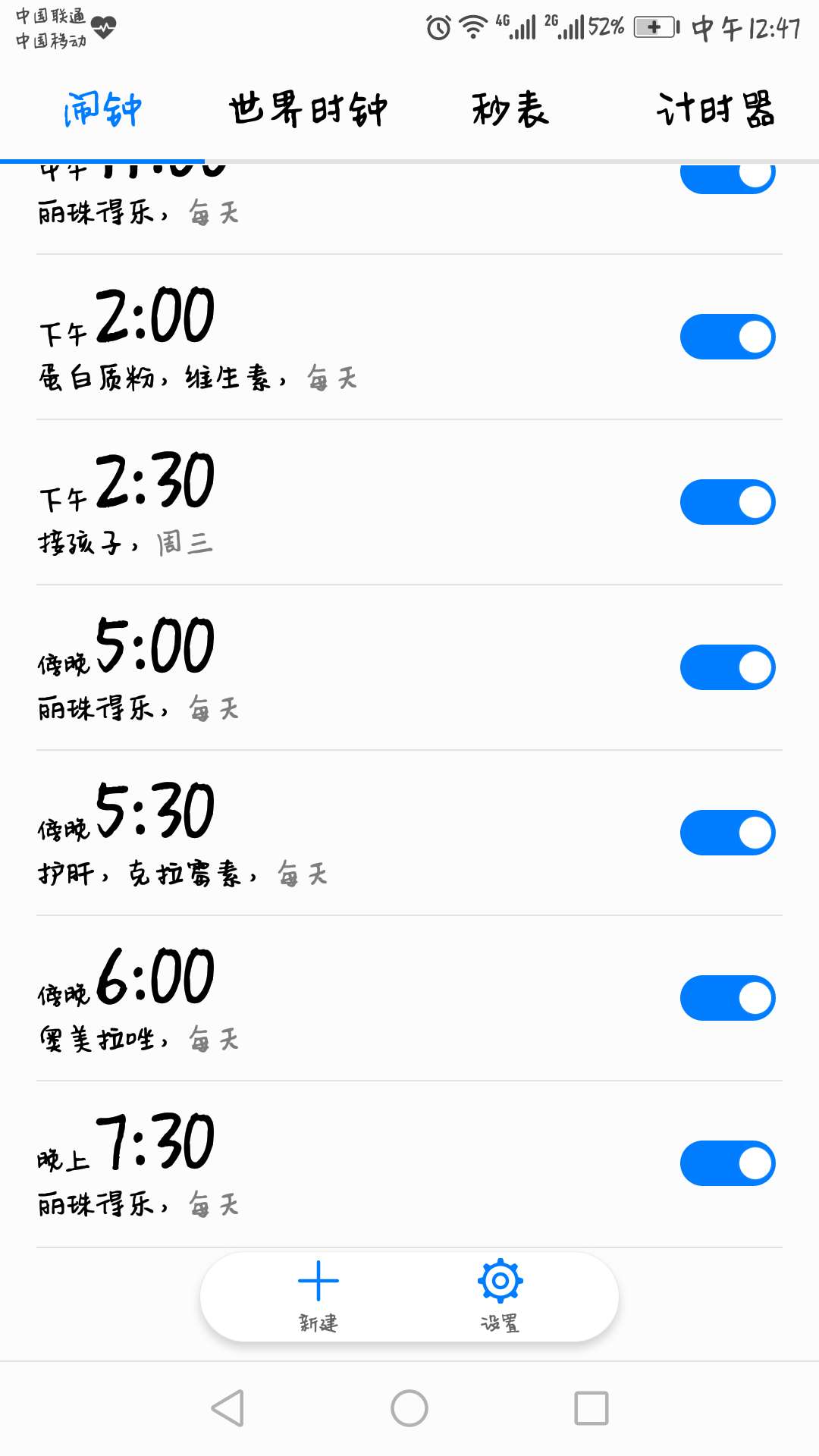Tap the system home button
The image size is (819, 1456).
click(409, 1408)
